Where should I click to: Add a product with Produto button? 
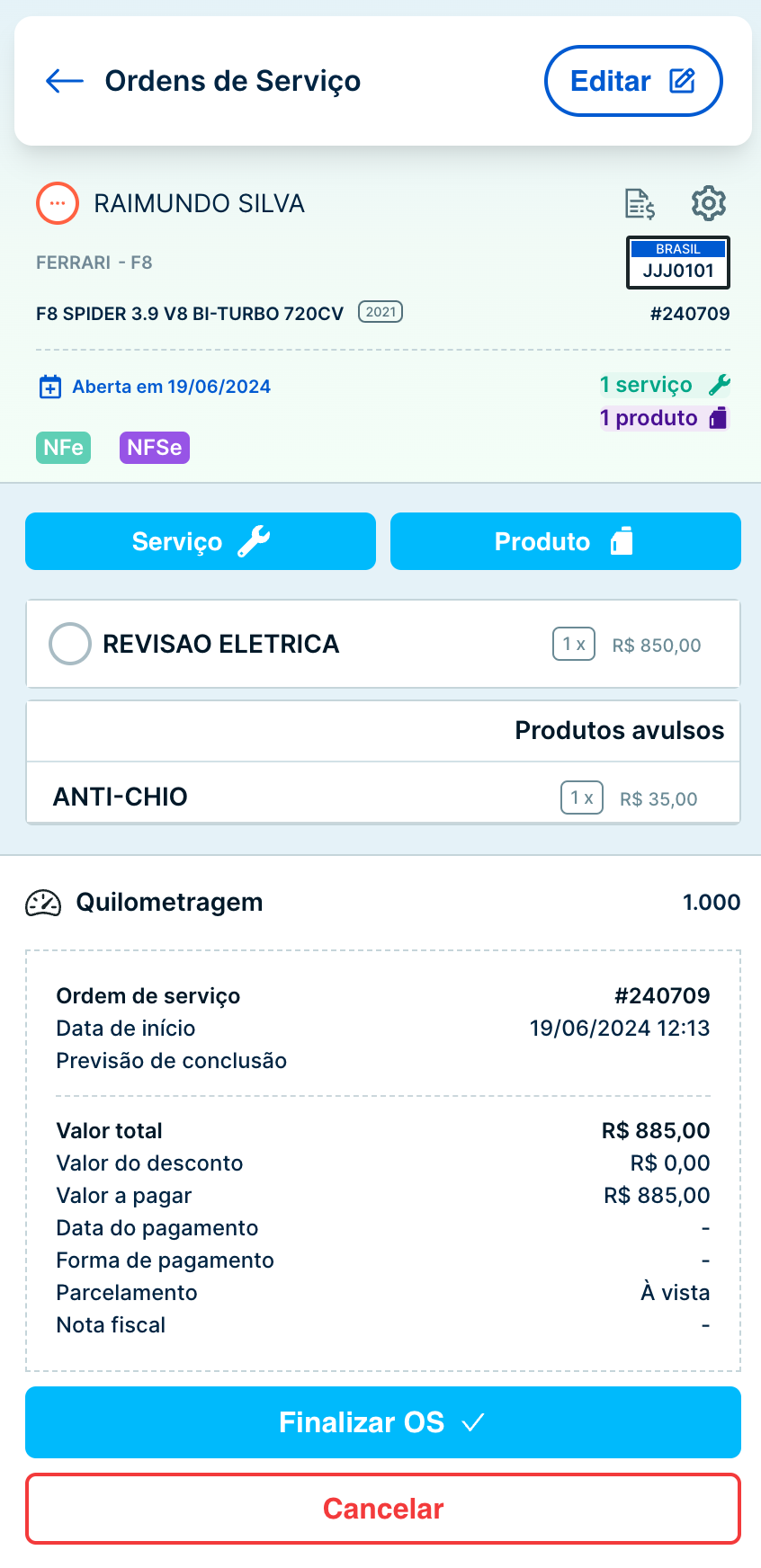point(566,541)
